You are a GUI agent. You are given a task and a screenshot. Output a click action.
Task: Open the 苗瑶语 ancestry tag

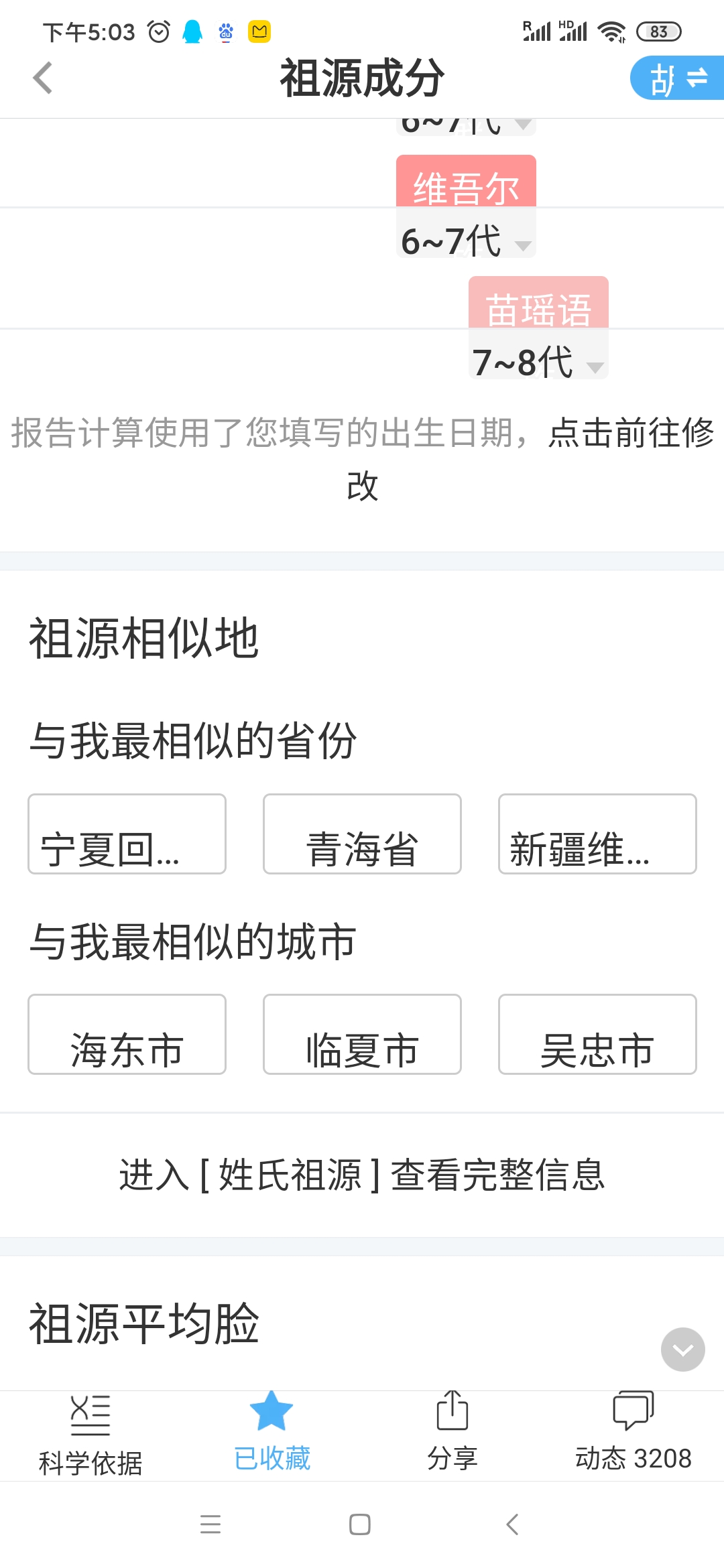(x=538, y=303)
